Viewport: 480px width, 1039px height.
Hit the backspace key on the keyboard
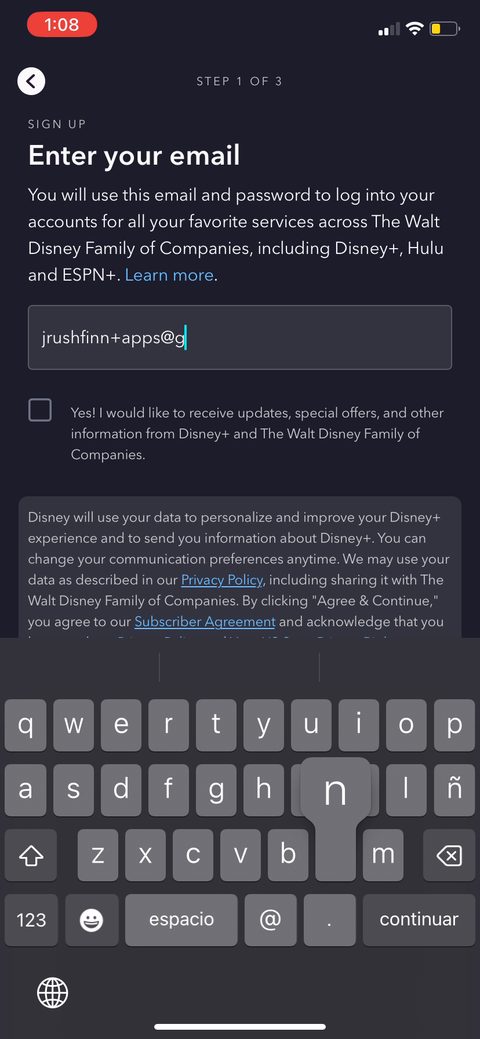coord(449,855)
